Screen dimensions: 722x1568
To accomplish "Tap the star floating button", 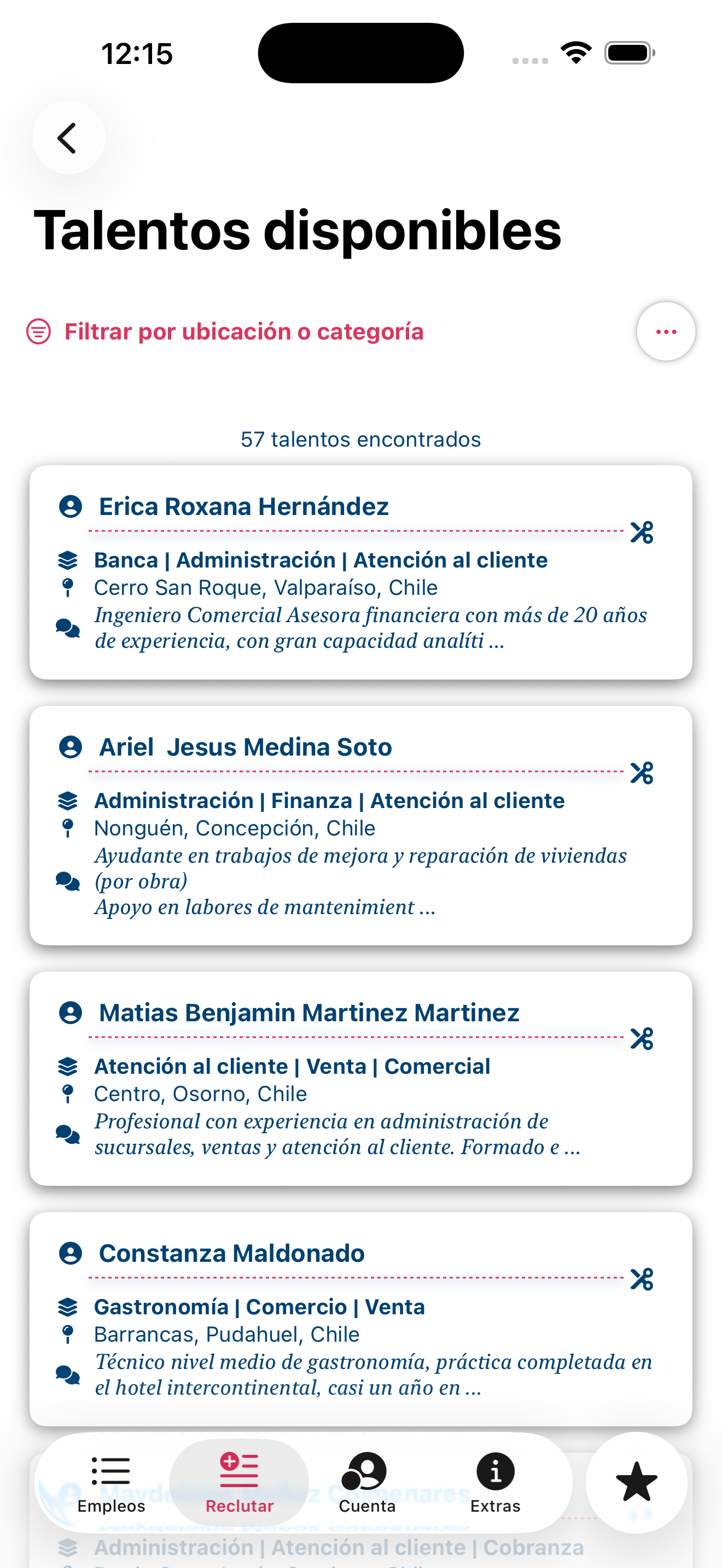I will [636, 1482].
